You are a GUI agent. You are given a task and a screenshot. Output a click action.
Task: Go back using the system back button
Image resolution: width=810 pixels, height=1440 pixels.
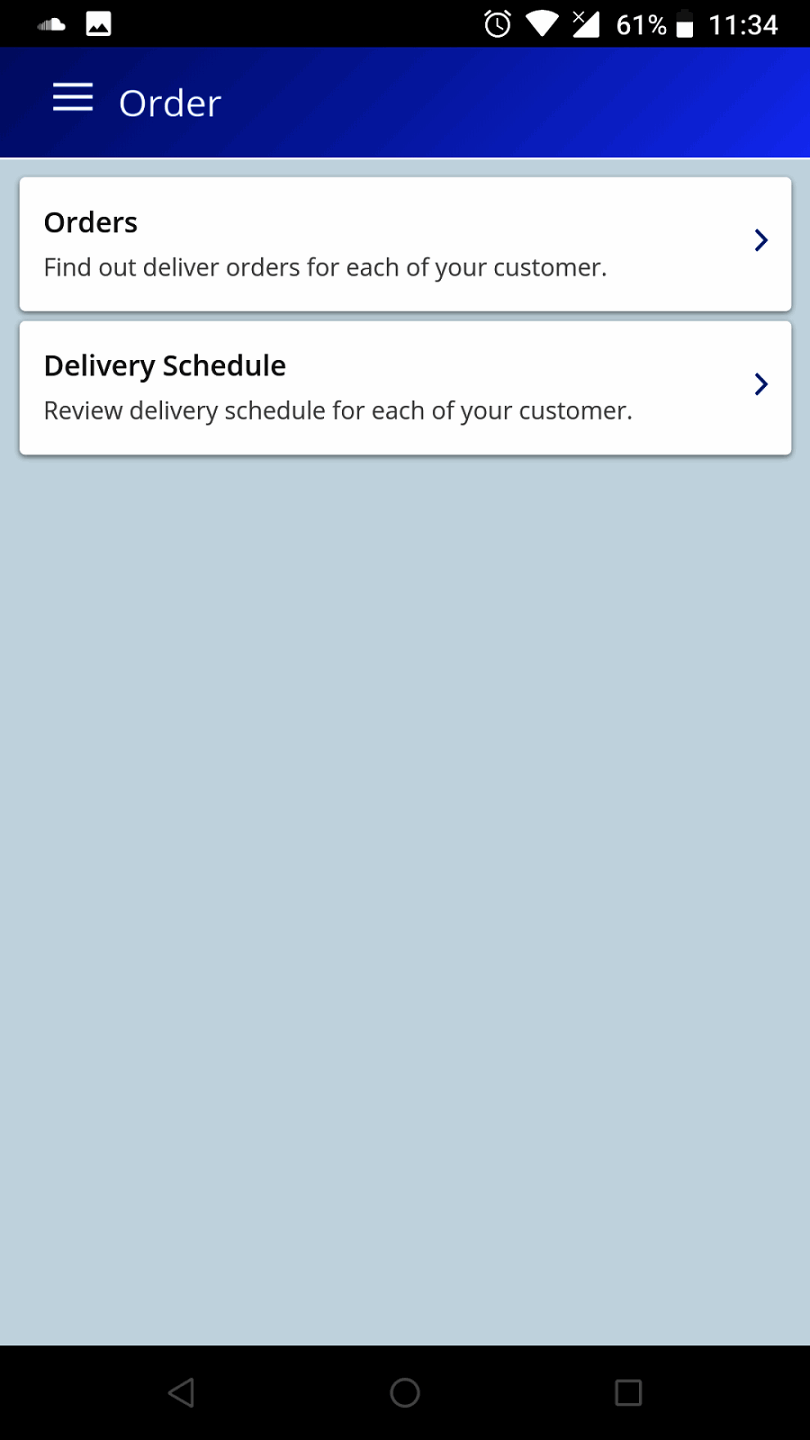pos(181,1392)
